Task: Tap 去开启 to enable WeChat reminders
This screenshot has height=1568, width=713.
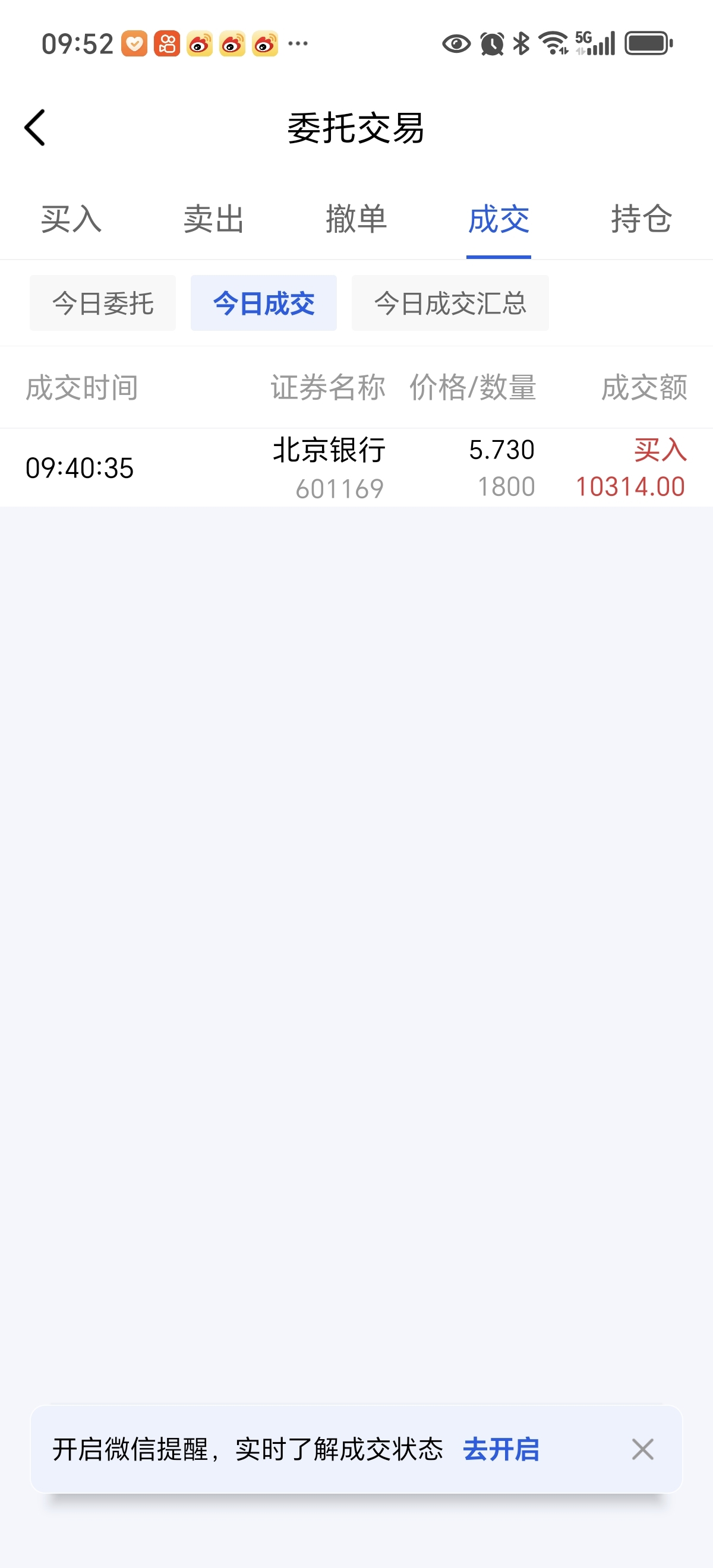Action: (501, 1449)
